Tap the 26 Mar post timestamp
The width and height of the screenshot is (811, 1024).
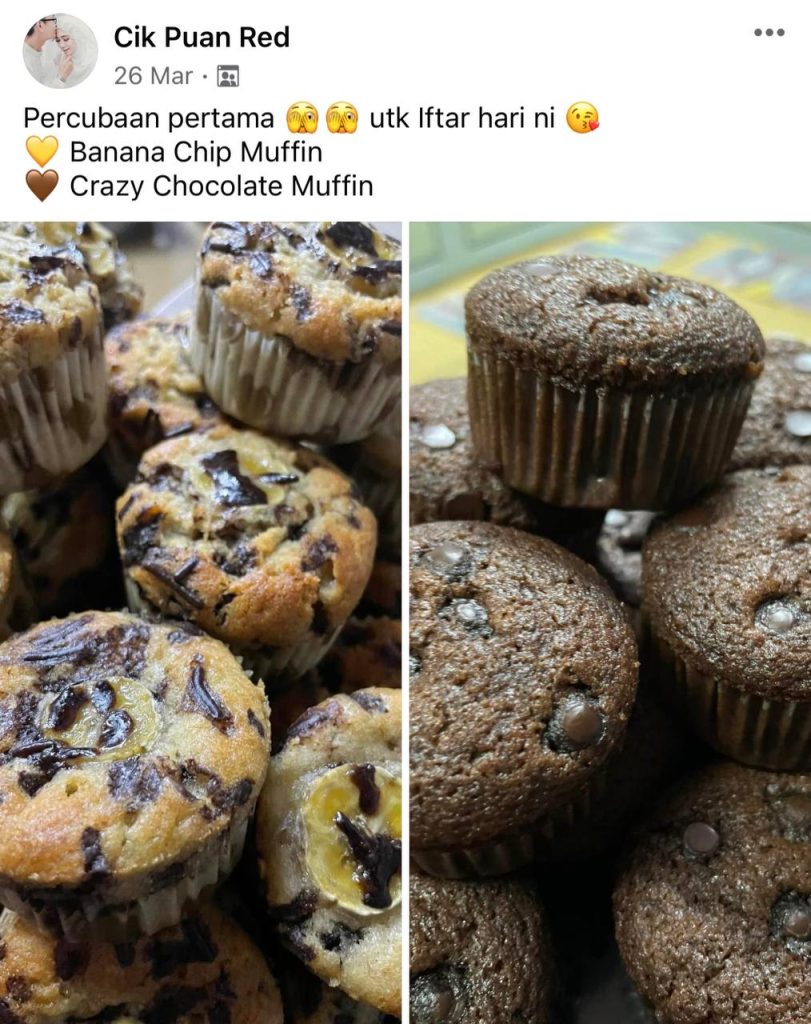pyautogui.click(x=153, y=76)
